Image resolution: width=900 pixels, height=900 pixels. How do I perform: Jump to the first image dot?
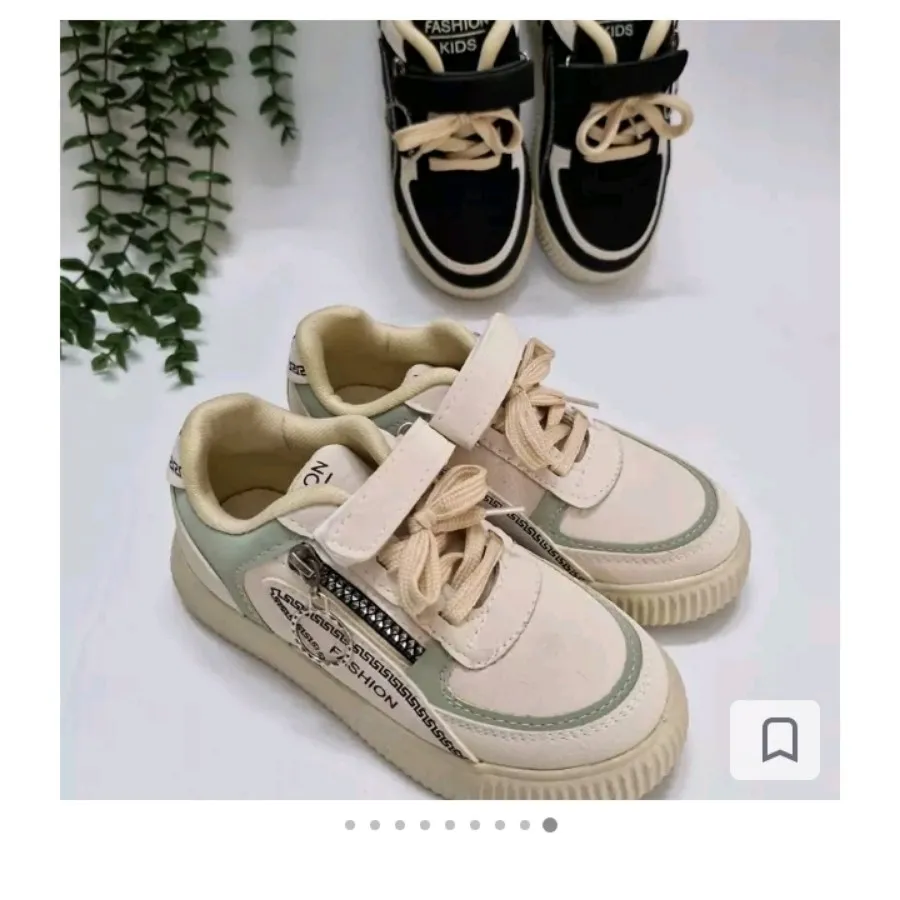[x=350, y=825]
